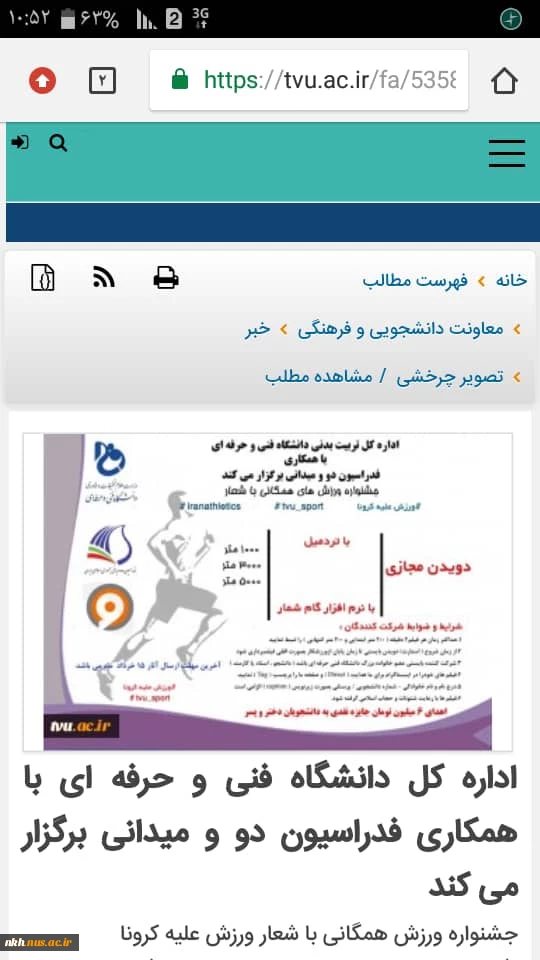The height and width of the screenshot is (960, 540).
Task: Go to خانه breadcrumb link
Action: 511,280
